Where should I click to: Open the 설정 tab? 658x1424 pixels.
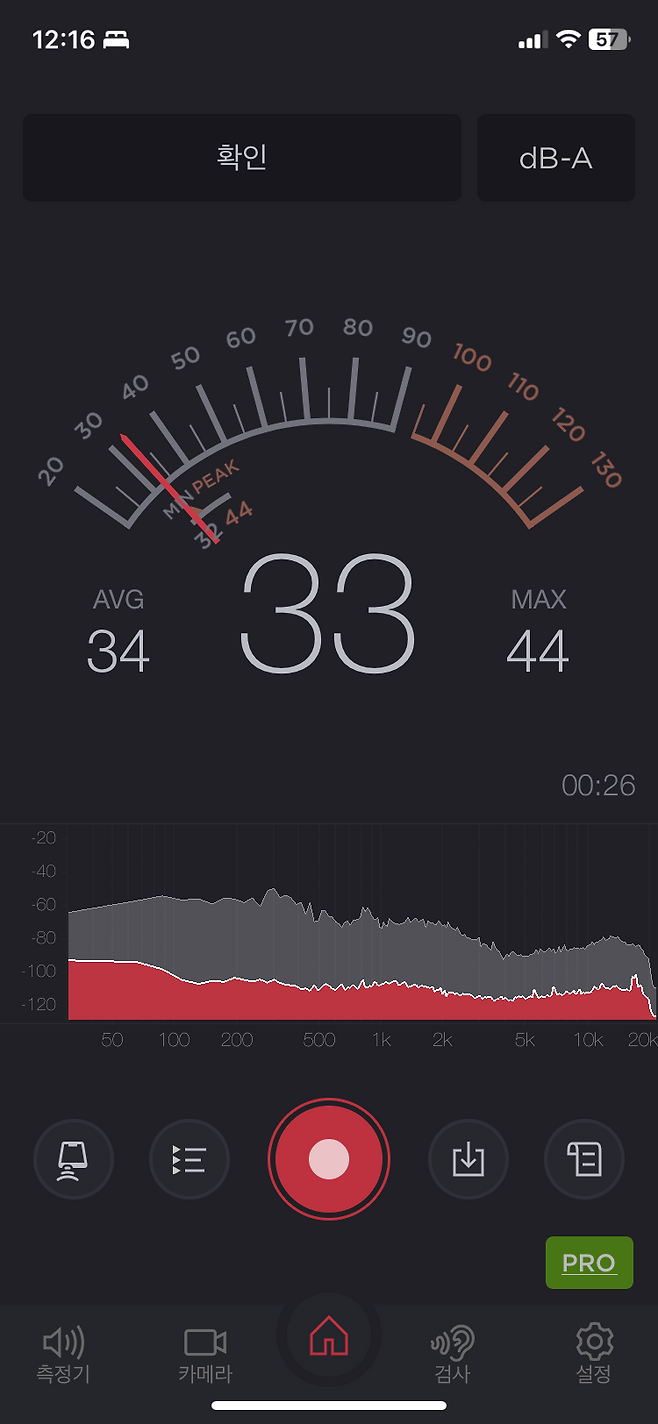pyautogui.click(x=593, y=1355)
